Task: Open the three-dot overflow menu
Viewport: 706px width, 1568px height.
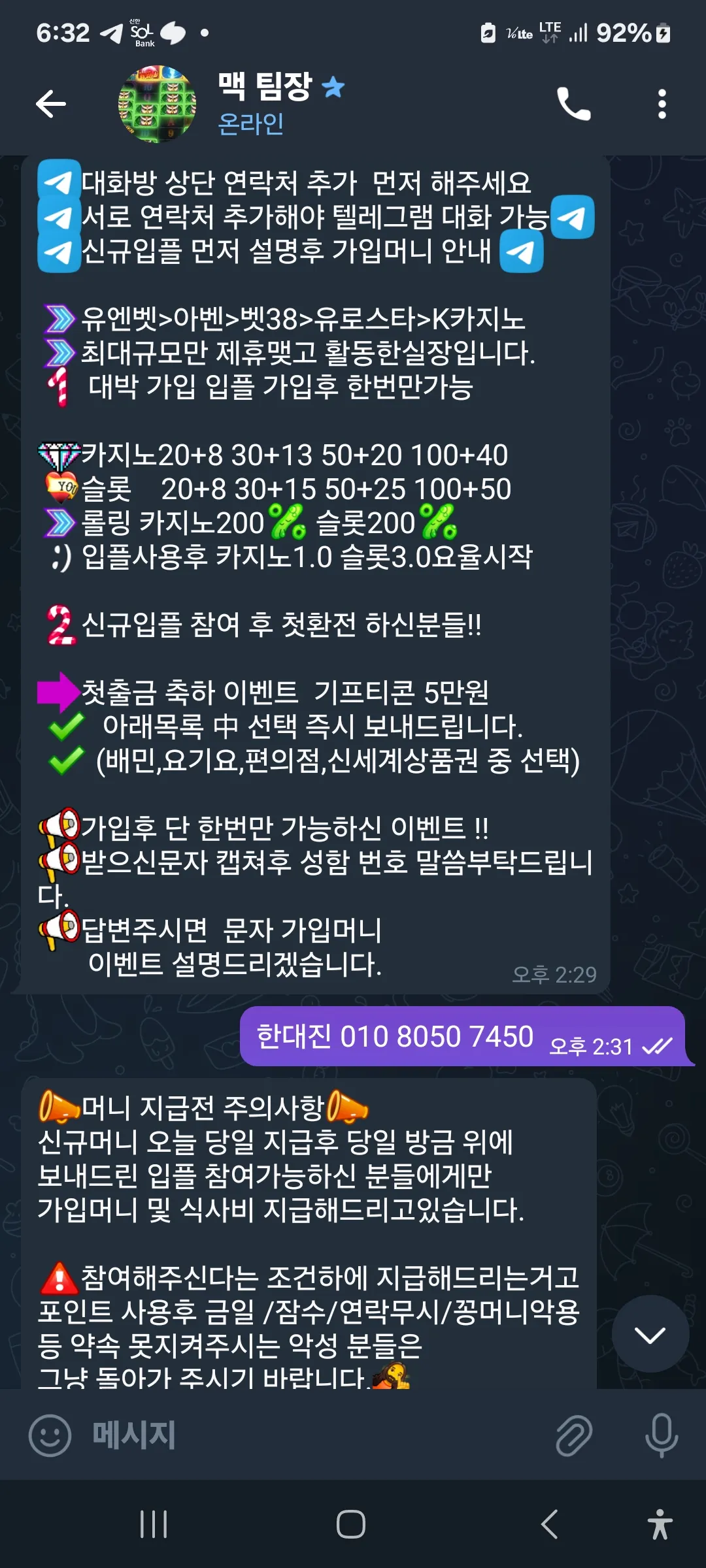Action: pyautogui.click(x=662, y=104)
